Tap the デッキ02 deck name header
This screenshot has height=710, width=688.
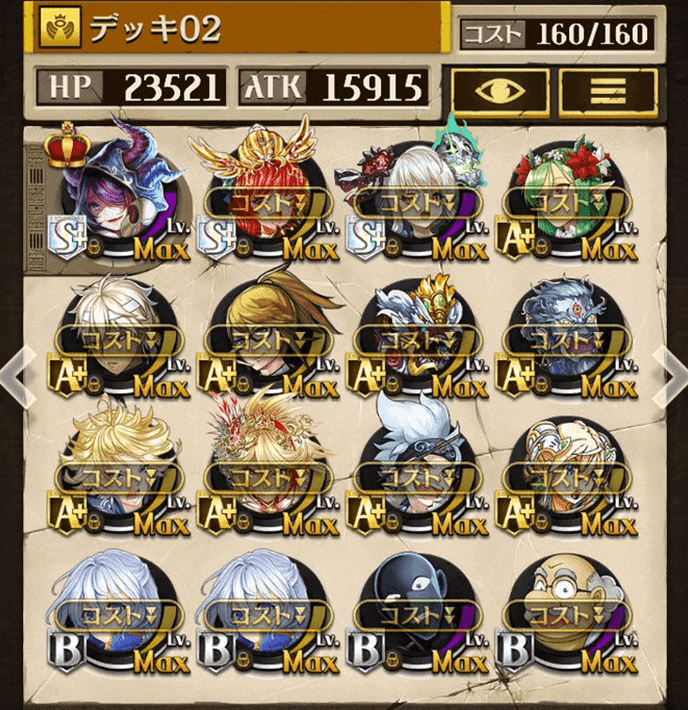[240, 30]
